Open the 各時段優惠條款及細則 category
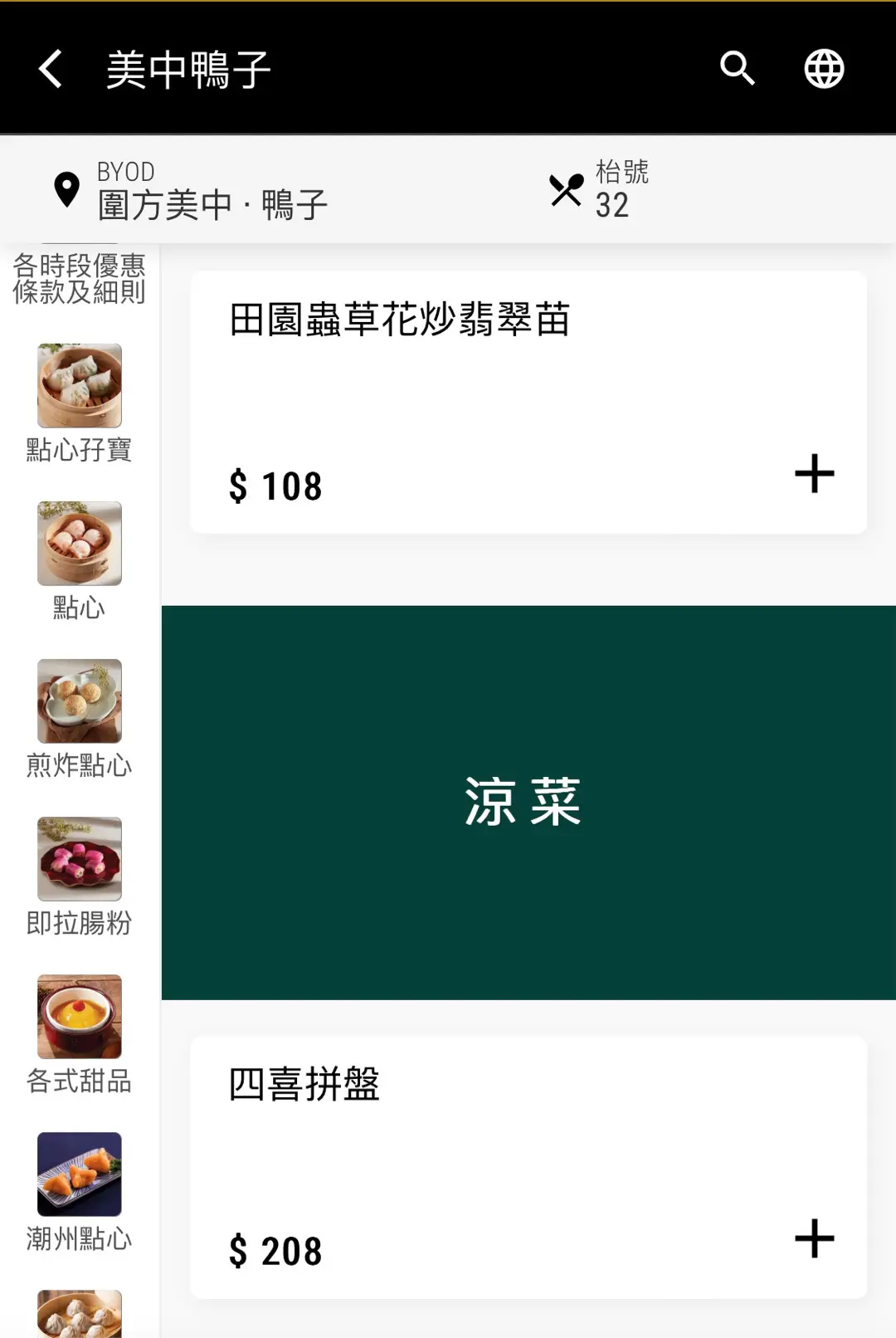The width and height of the screenshot is (896, 1338). point(79,279)
